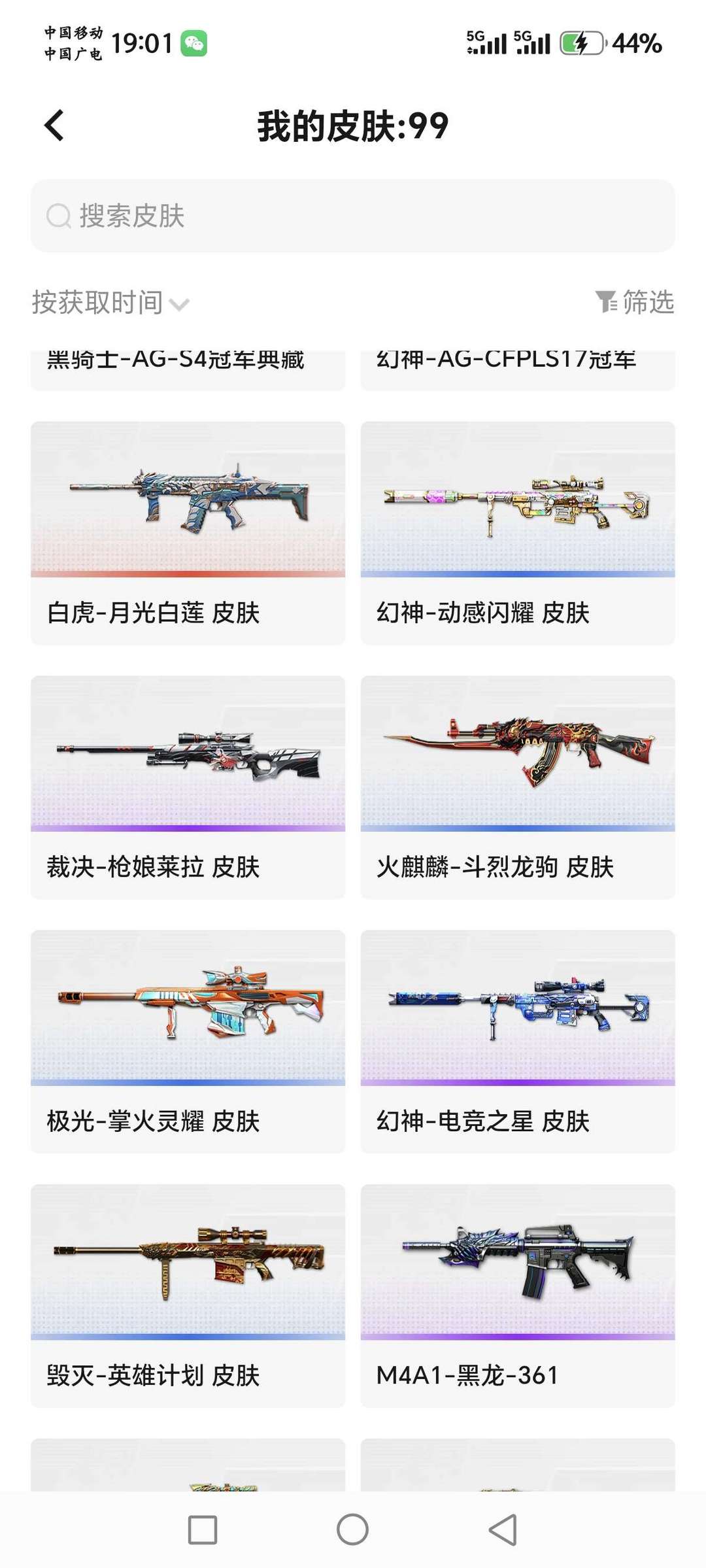
Task: View the 幻神-电竞之星 皮肤 card
Action: pyautogui.click(x=518, y=1042)
